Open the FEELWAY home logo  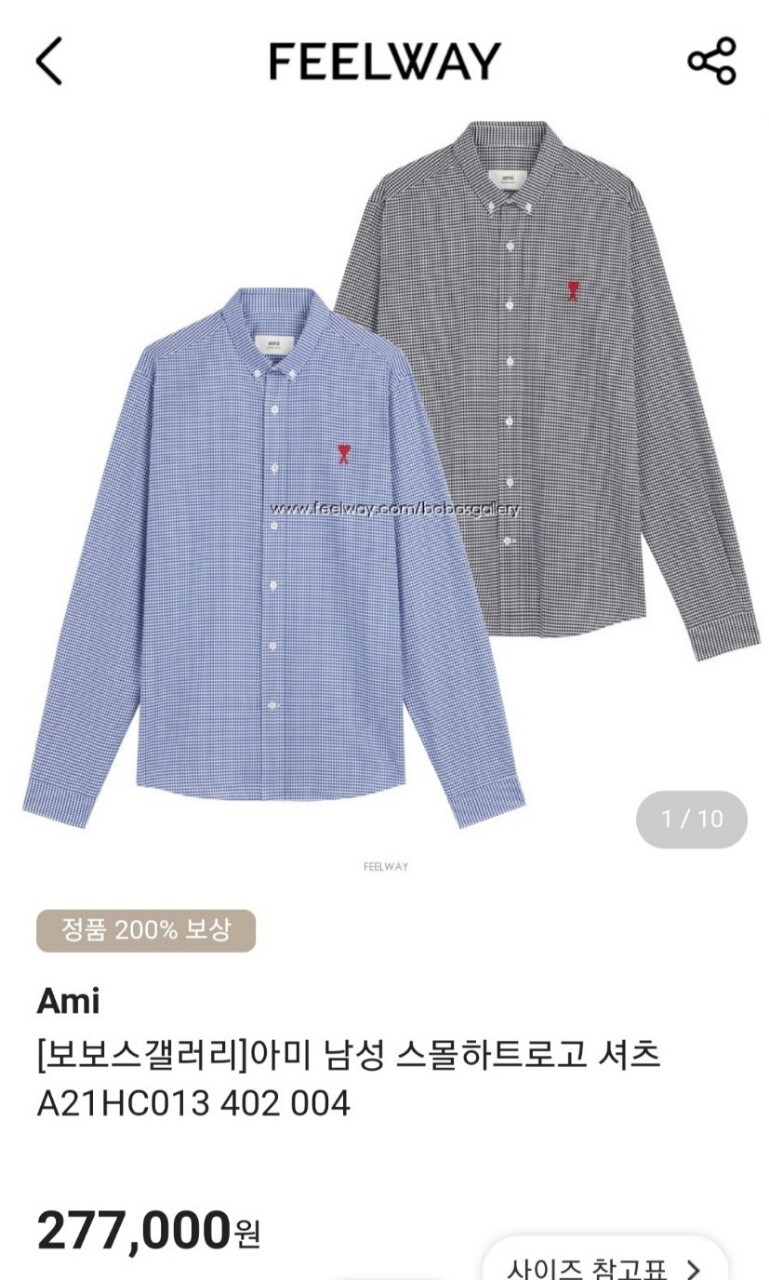tap(384, 61)
